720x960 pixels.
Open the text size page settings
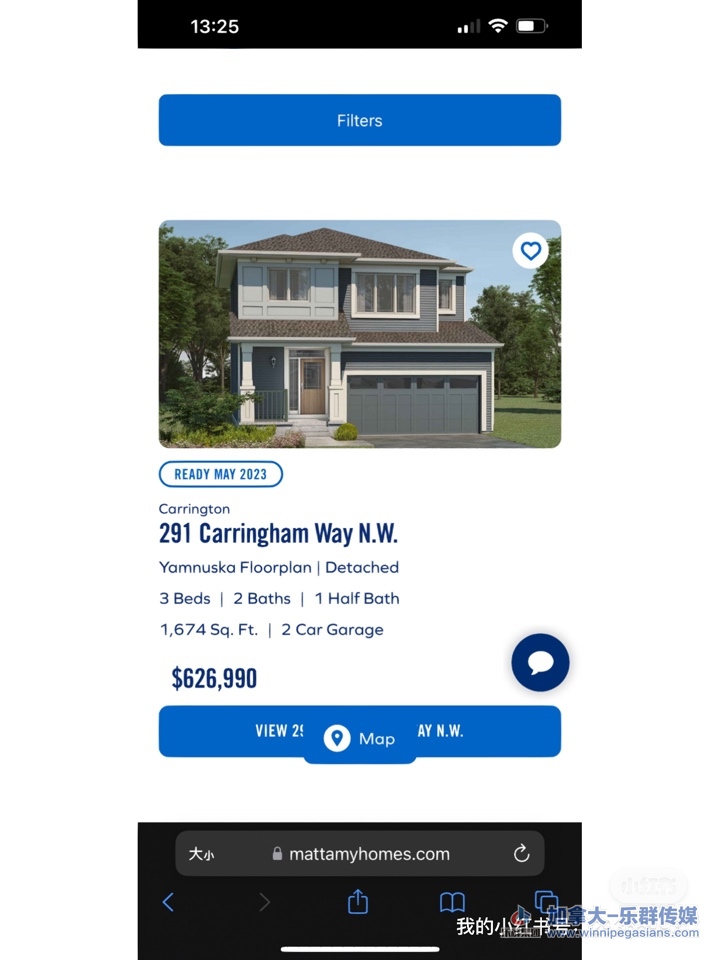pyautogui.click(x=201, y=853)
